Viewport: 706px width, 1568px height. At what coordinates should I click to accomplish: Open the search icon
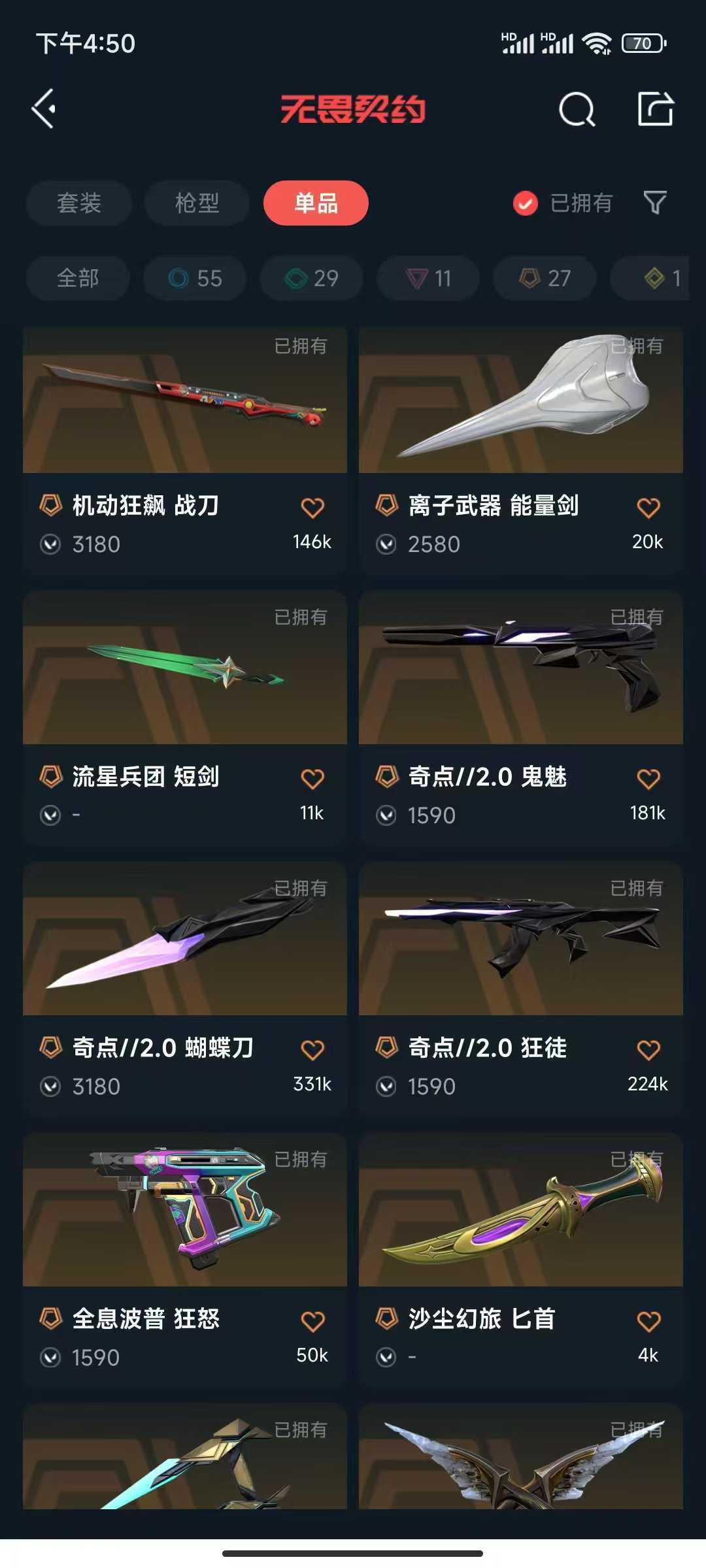point(577,108)
